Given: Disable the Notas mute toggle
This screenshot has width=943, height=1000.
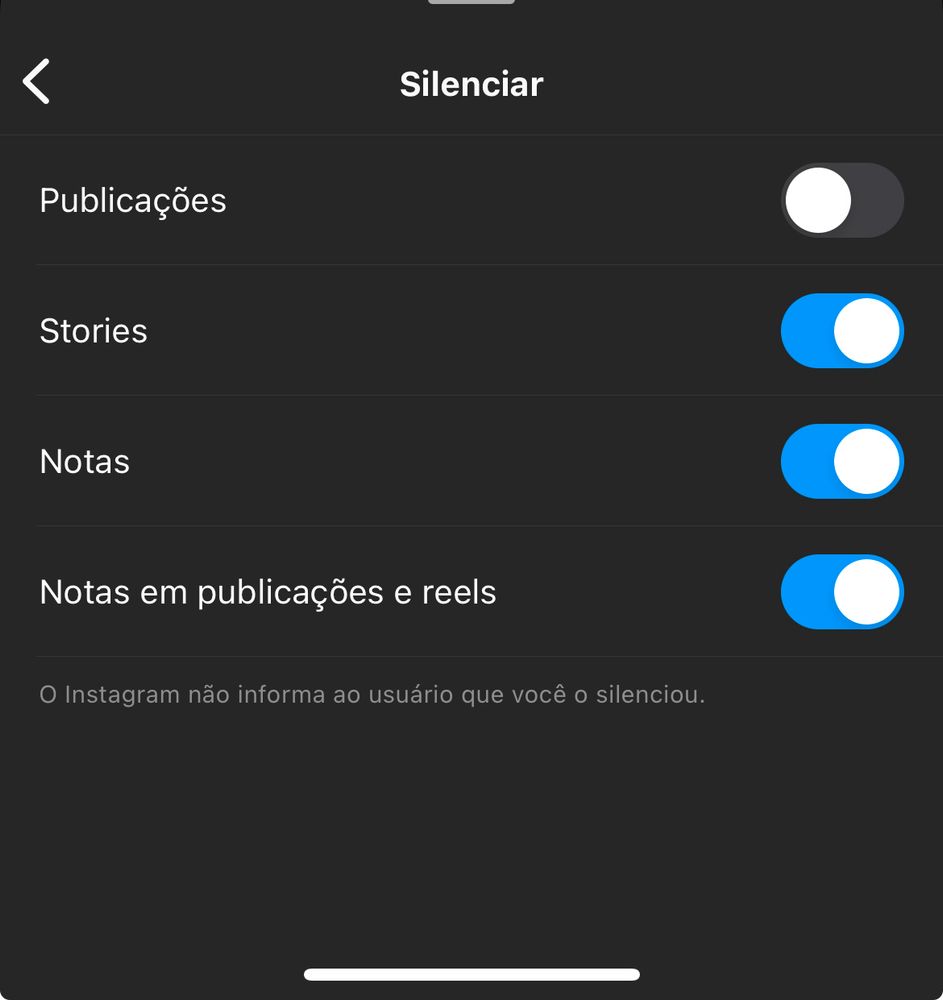Looking at the screenshot, I should coord(842,461).
